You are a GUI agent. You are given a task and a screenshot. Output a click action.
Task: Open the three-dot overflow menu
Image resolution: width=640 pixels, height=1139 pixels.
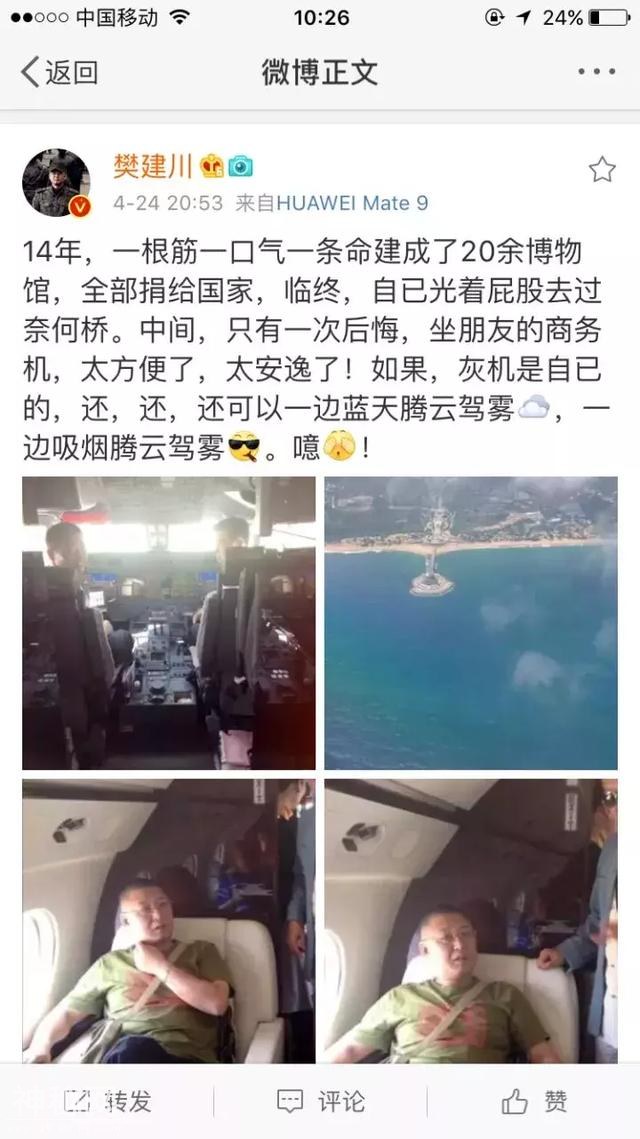[x=597, y=72]
